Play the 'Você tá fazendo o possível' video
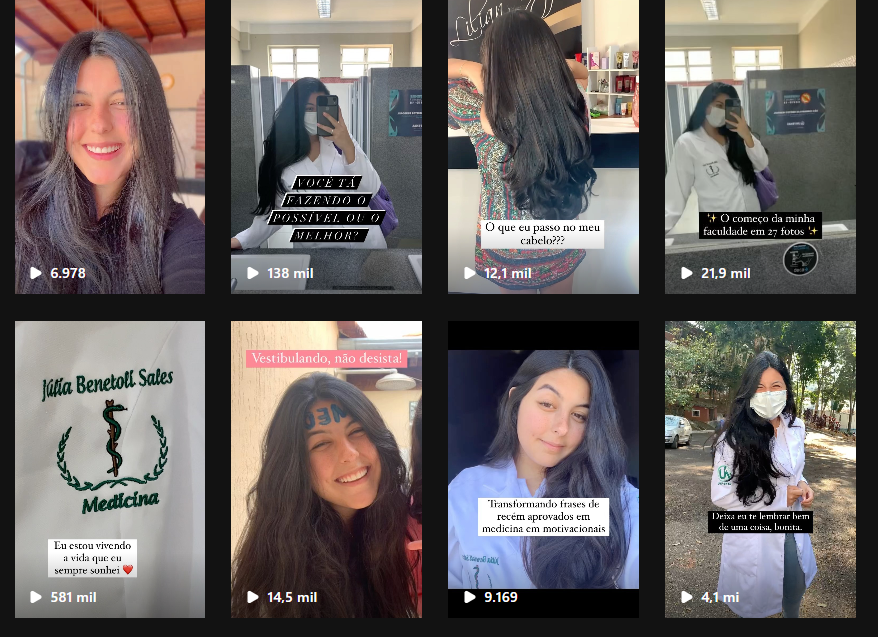878x637 pixels. coord(326,147)
